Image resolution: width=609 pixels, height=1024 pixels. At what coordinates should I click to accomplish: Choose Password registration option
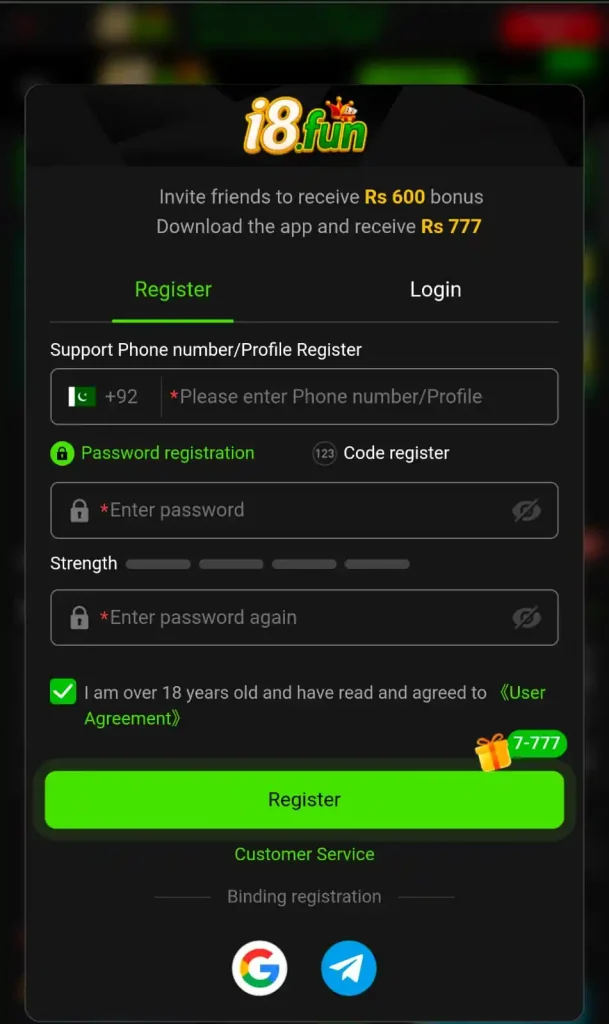(153, 453)
